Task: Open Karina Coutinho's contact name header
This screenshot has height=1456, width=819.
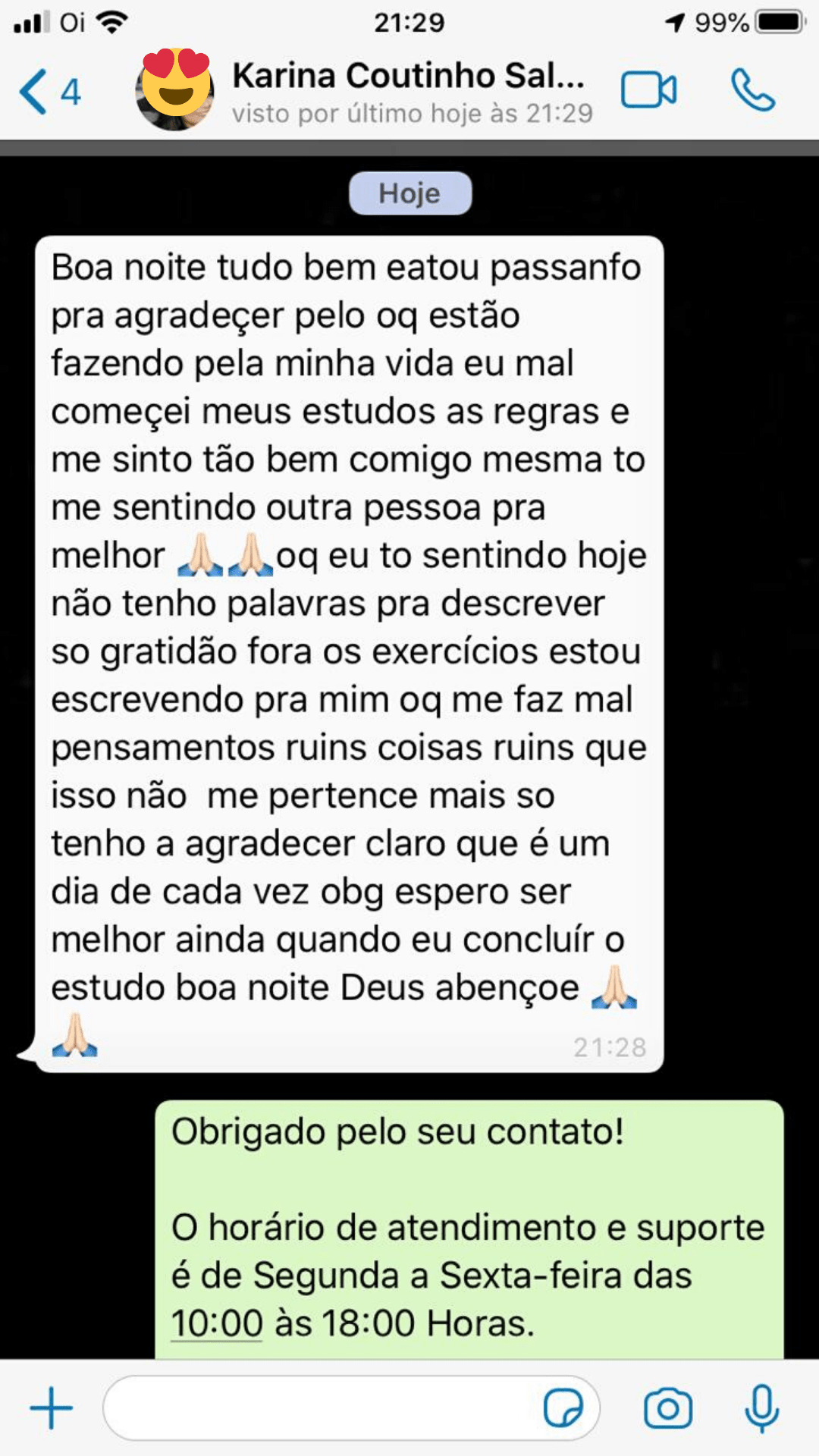Action: click(409, 76)
